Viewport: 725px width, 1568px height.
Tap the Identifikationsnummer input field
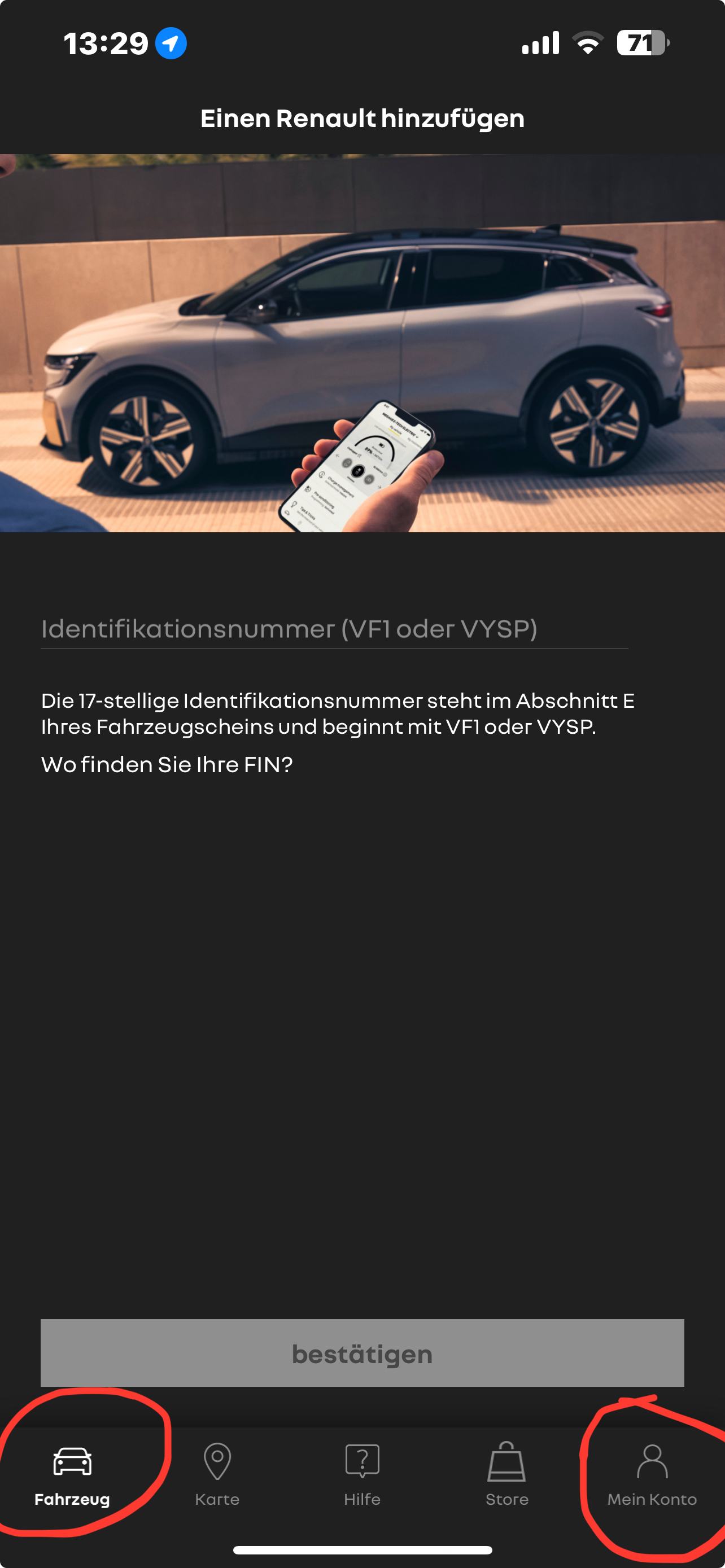(334, 629)
